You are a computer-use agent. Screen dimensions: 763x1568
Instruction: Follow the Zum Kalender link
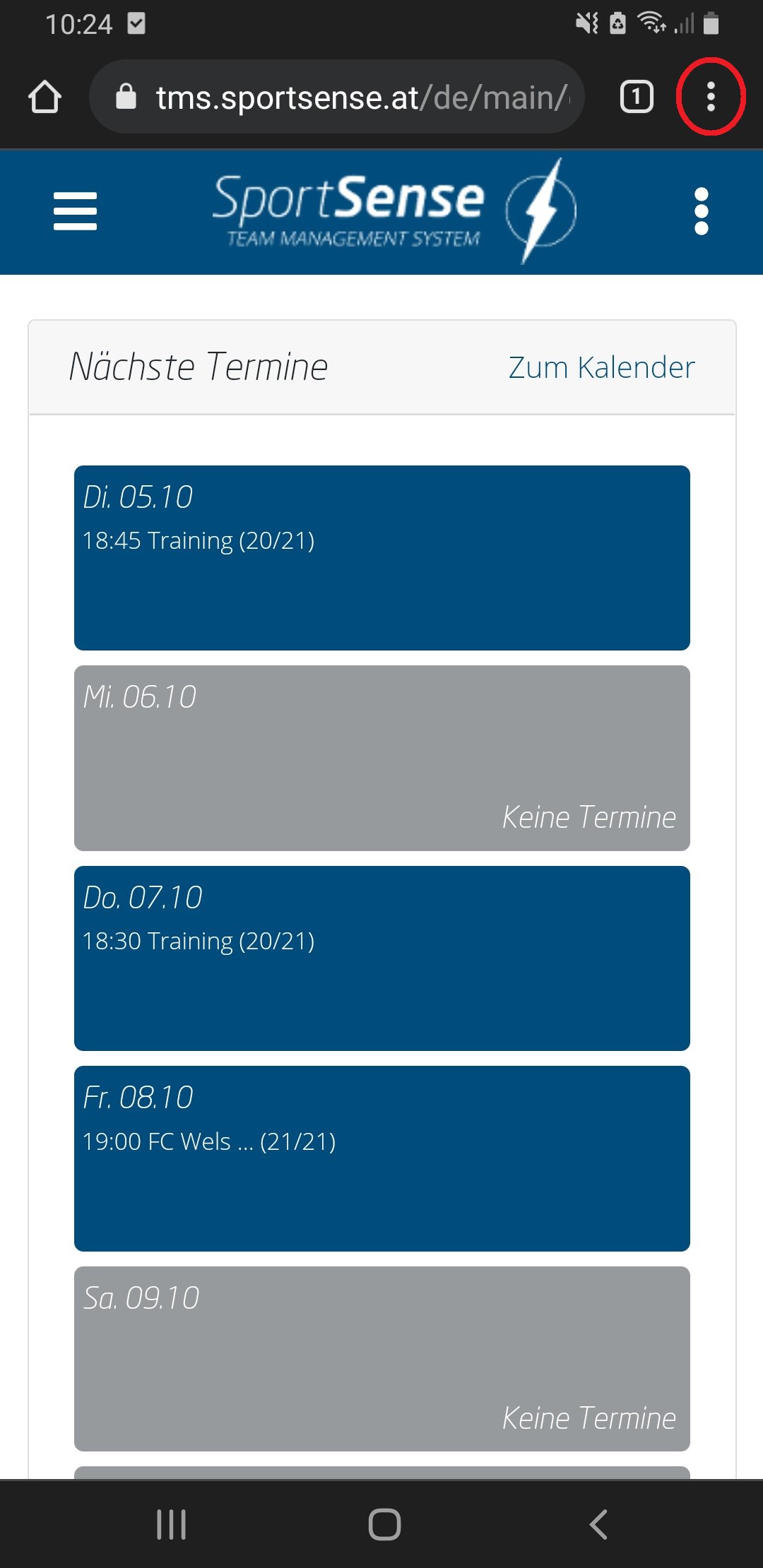pos(602,367)
